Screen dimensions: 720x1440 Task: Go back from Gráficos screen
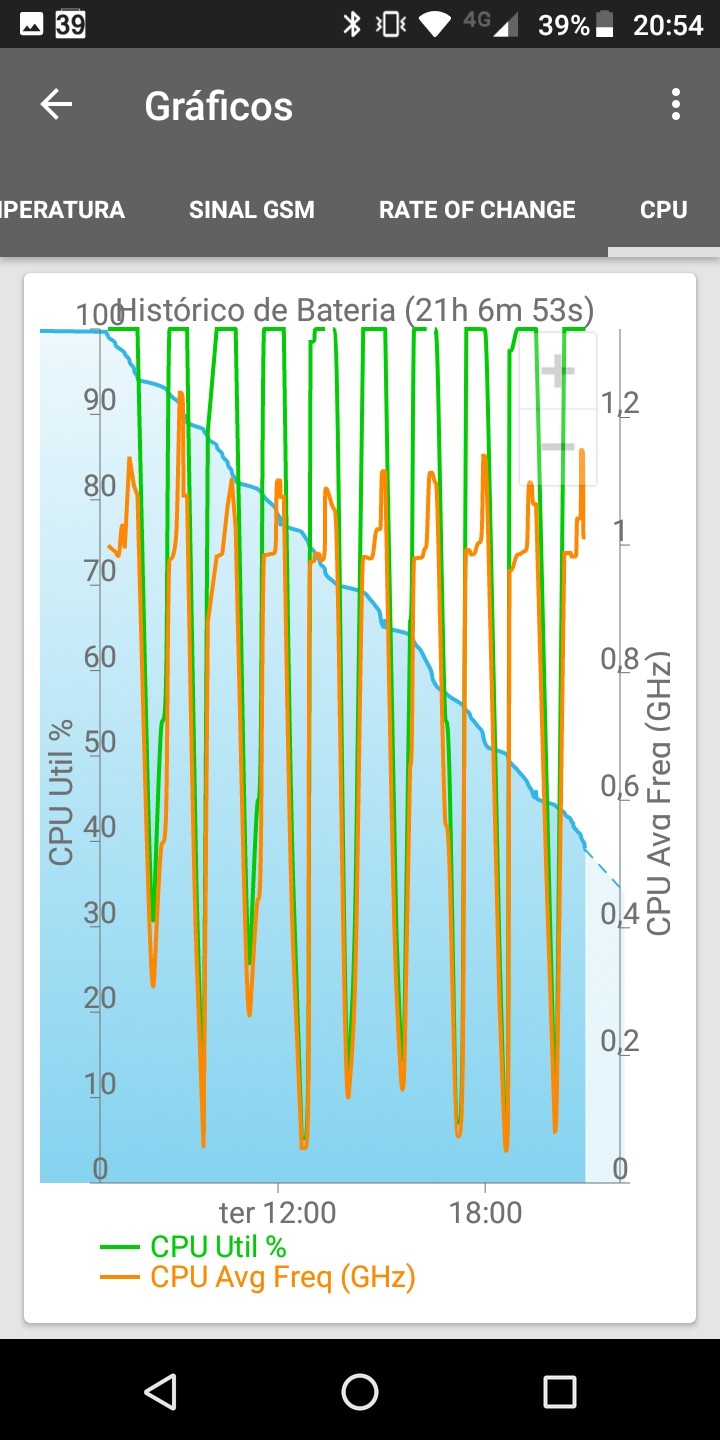tap(56, 105)
